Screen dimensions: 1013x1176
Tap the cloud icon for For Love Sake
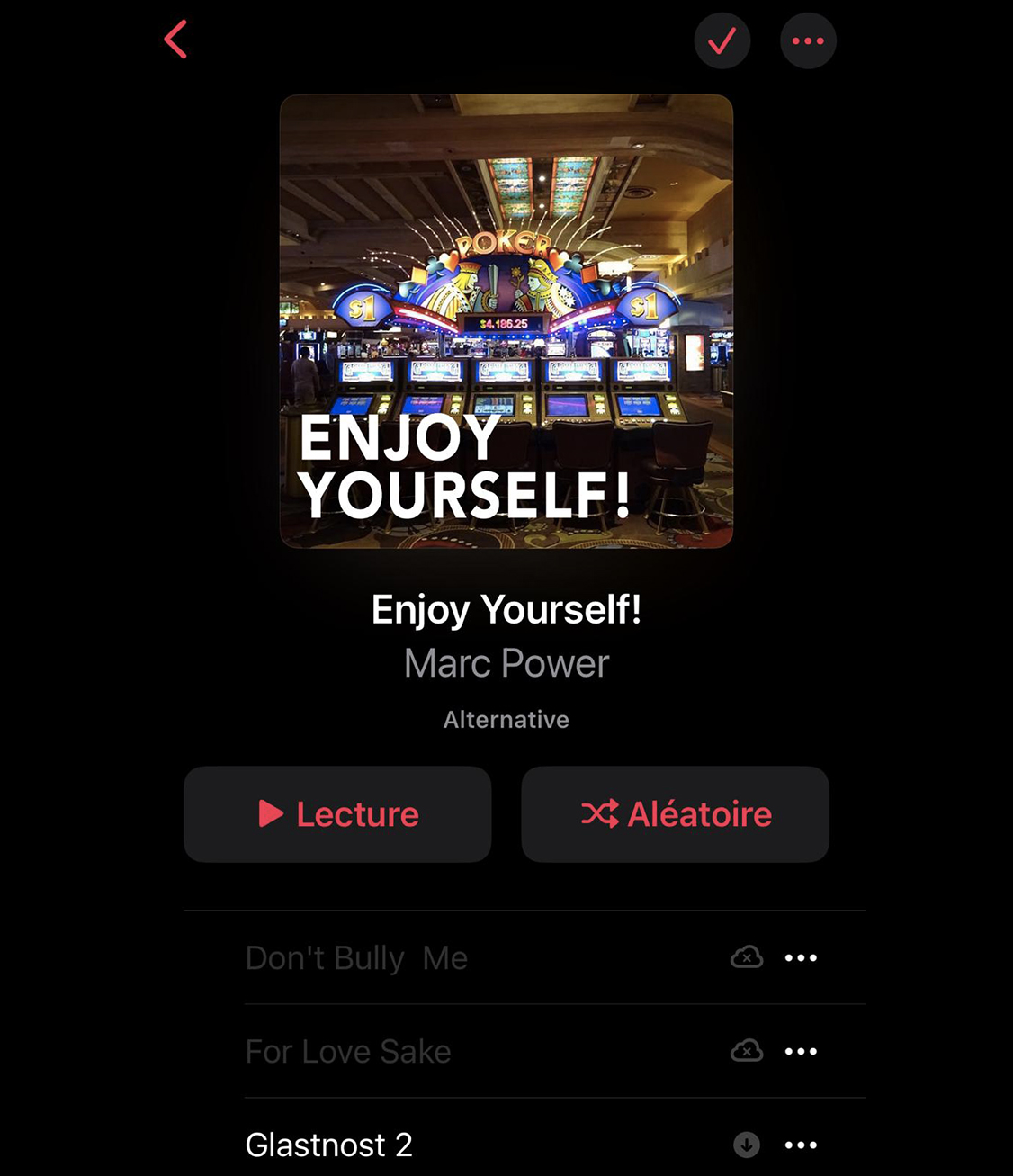point(747,1052)
